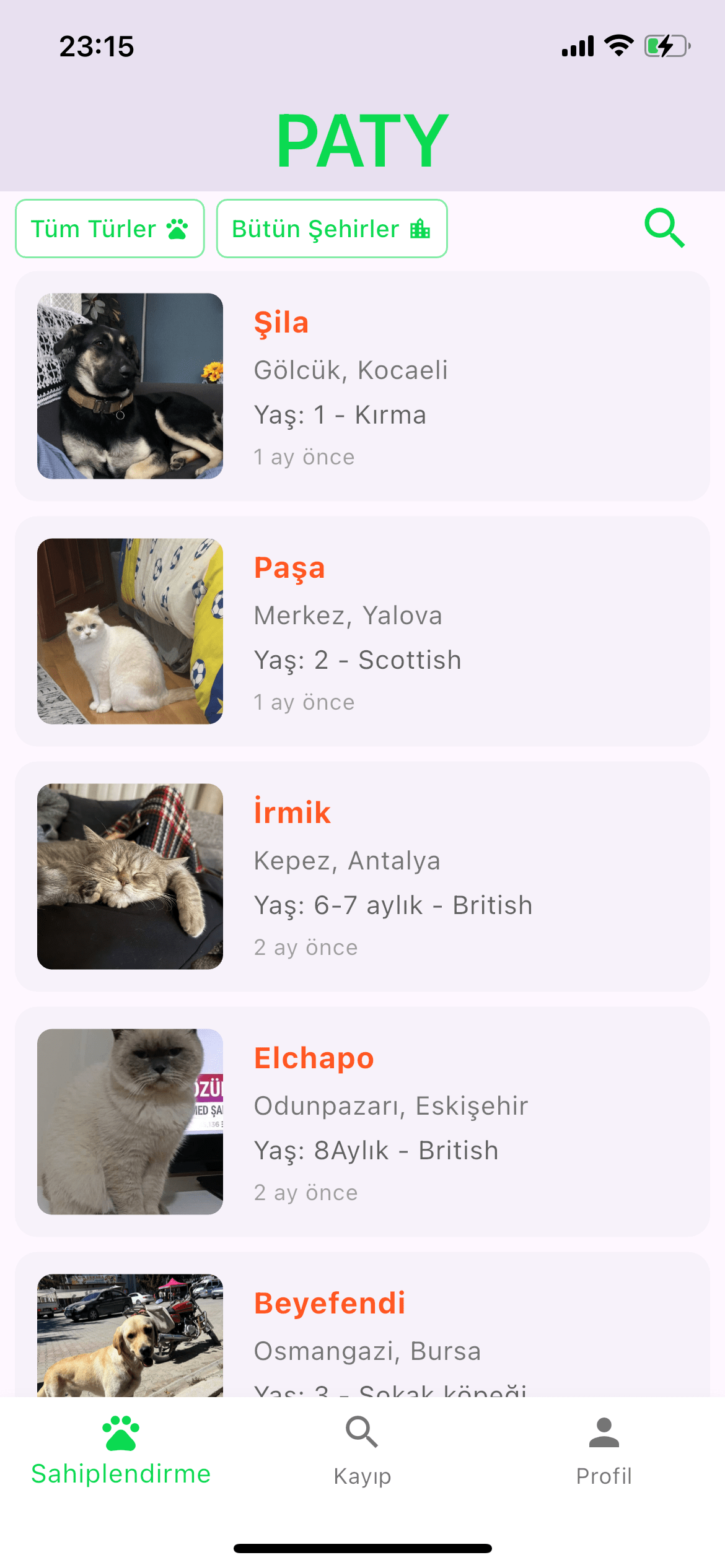725x1568 pixels.
Task: Select the Sahiplendirme tab
Action: click(121, 1450)
